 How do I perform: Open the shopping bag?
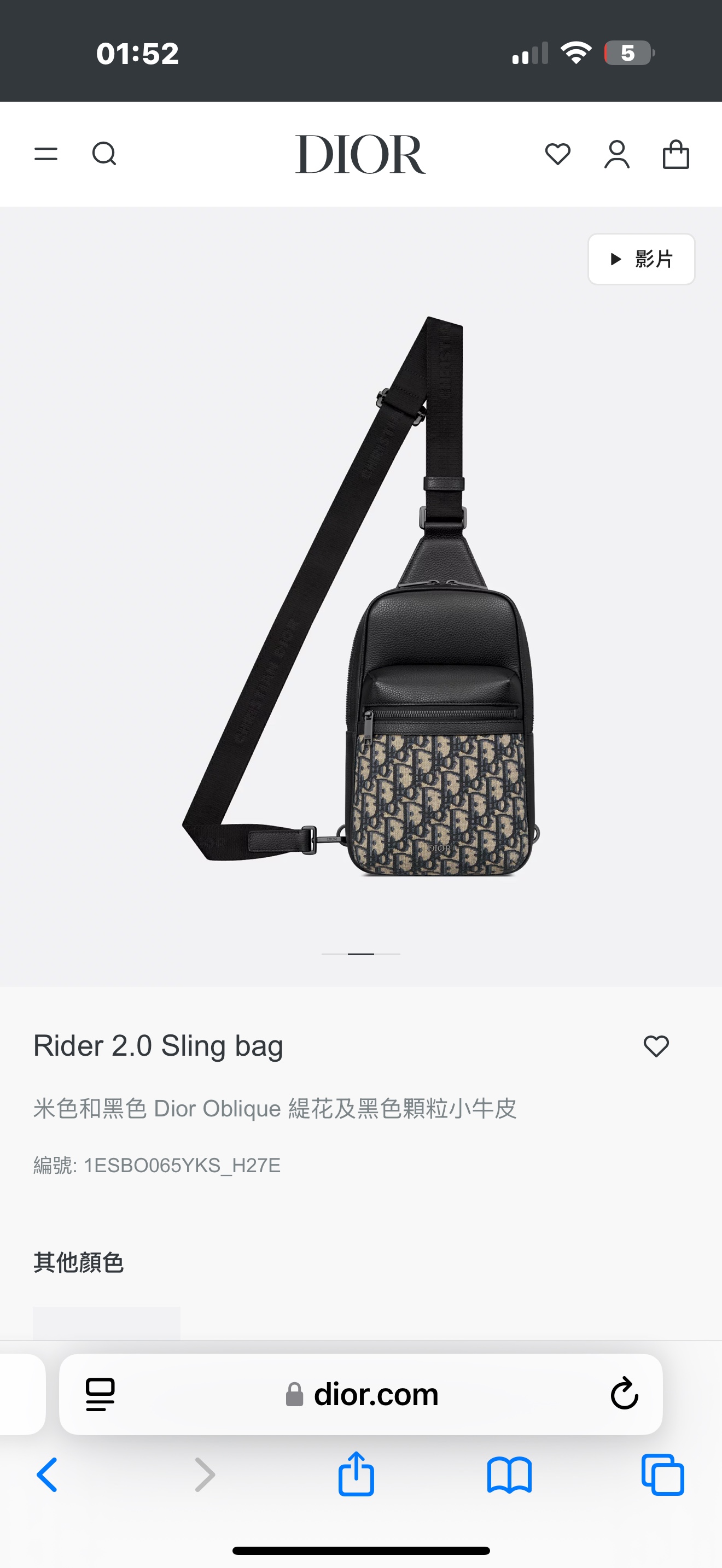coord(676,154)
